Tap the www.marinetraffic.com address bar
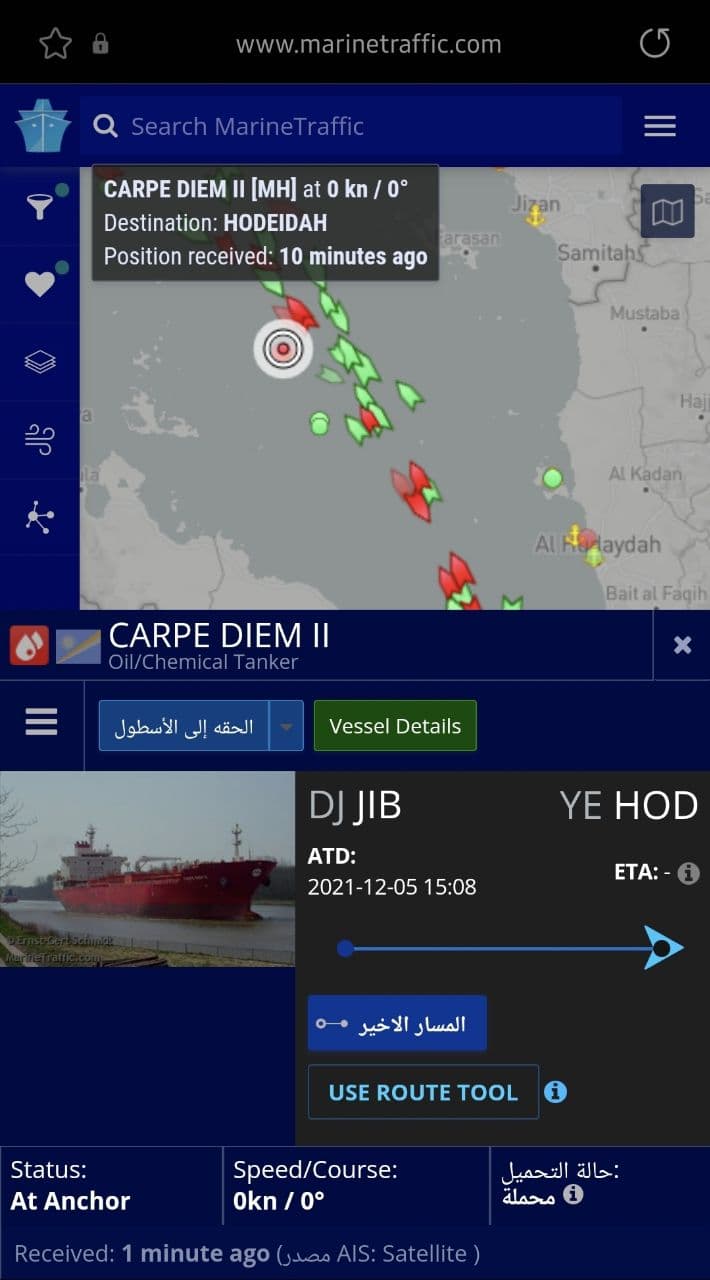Screen dimensions: 710x1280 pyautogui.click(x=368, y=44)
